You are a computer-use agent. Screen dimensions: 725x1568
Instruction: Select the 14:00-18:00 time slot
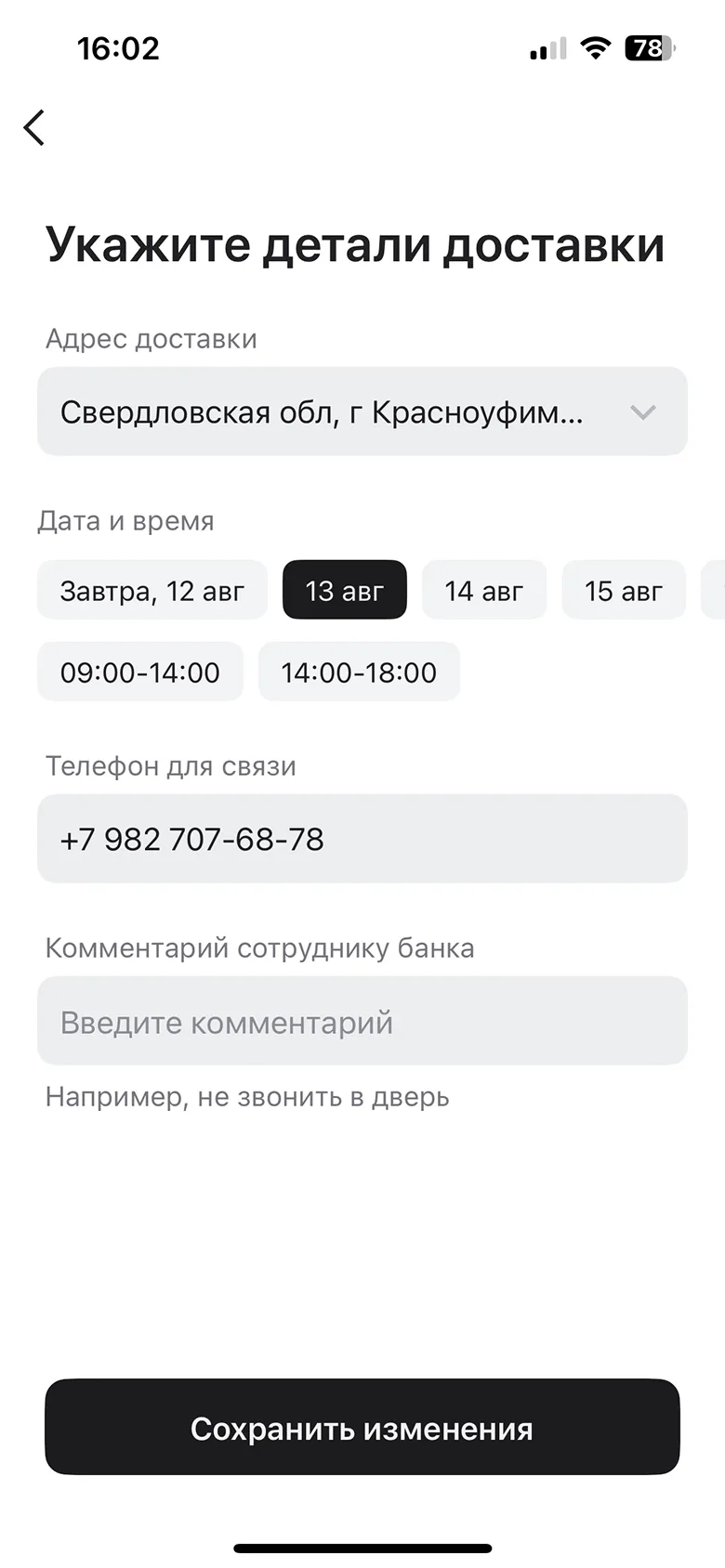pos(359,673)
